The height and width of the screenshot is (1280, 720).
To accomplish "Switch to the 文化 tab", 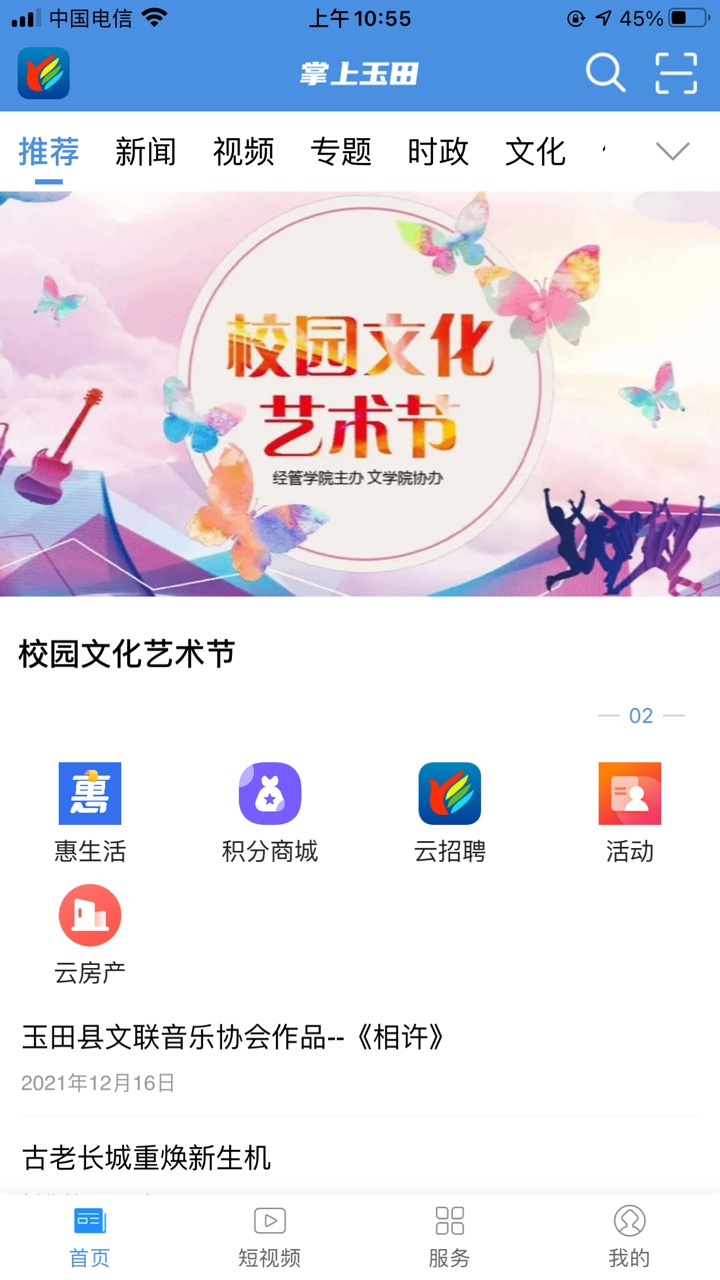I will (x=535, y=152).
